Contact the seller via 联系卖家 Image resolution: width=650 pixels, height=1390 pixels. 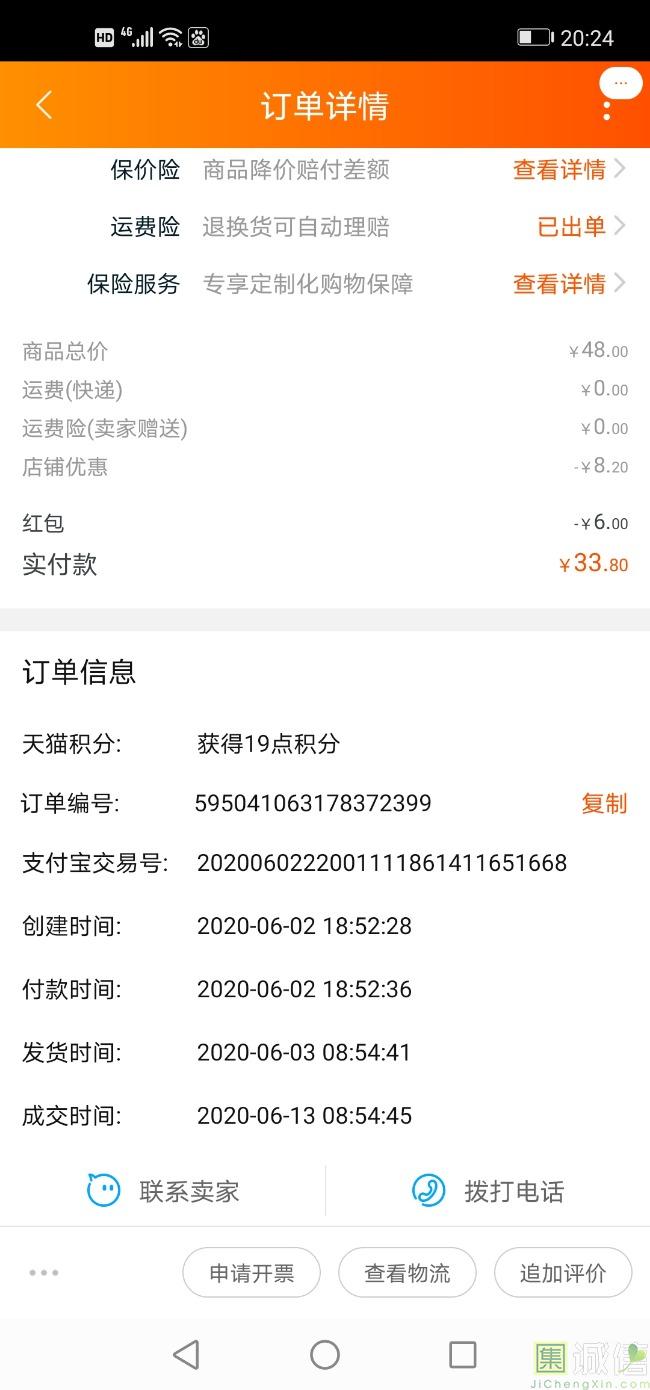pyautogui.click(x=163, y=1191)
